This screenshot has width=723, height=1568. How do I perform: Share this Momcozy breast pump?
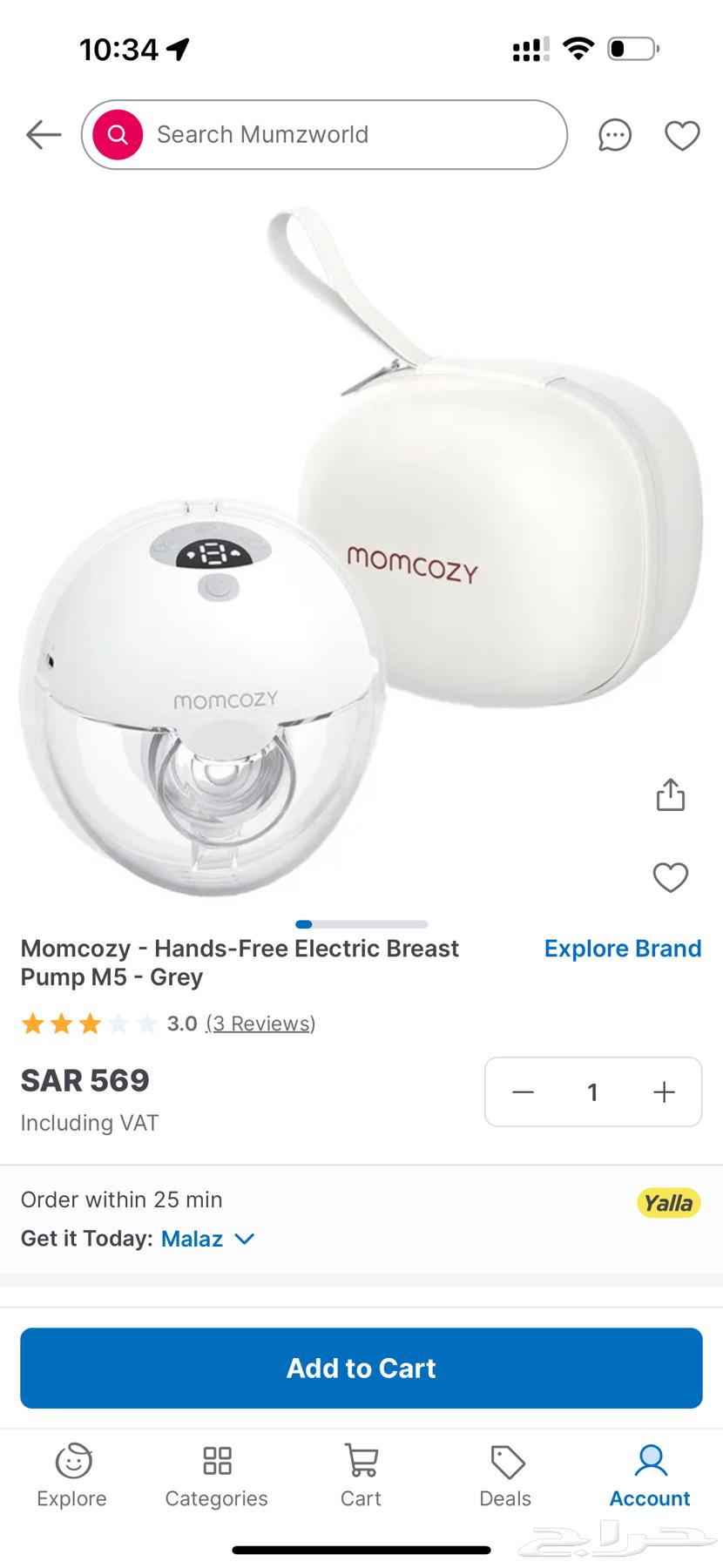(670, 794)
